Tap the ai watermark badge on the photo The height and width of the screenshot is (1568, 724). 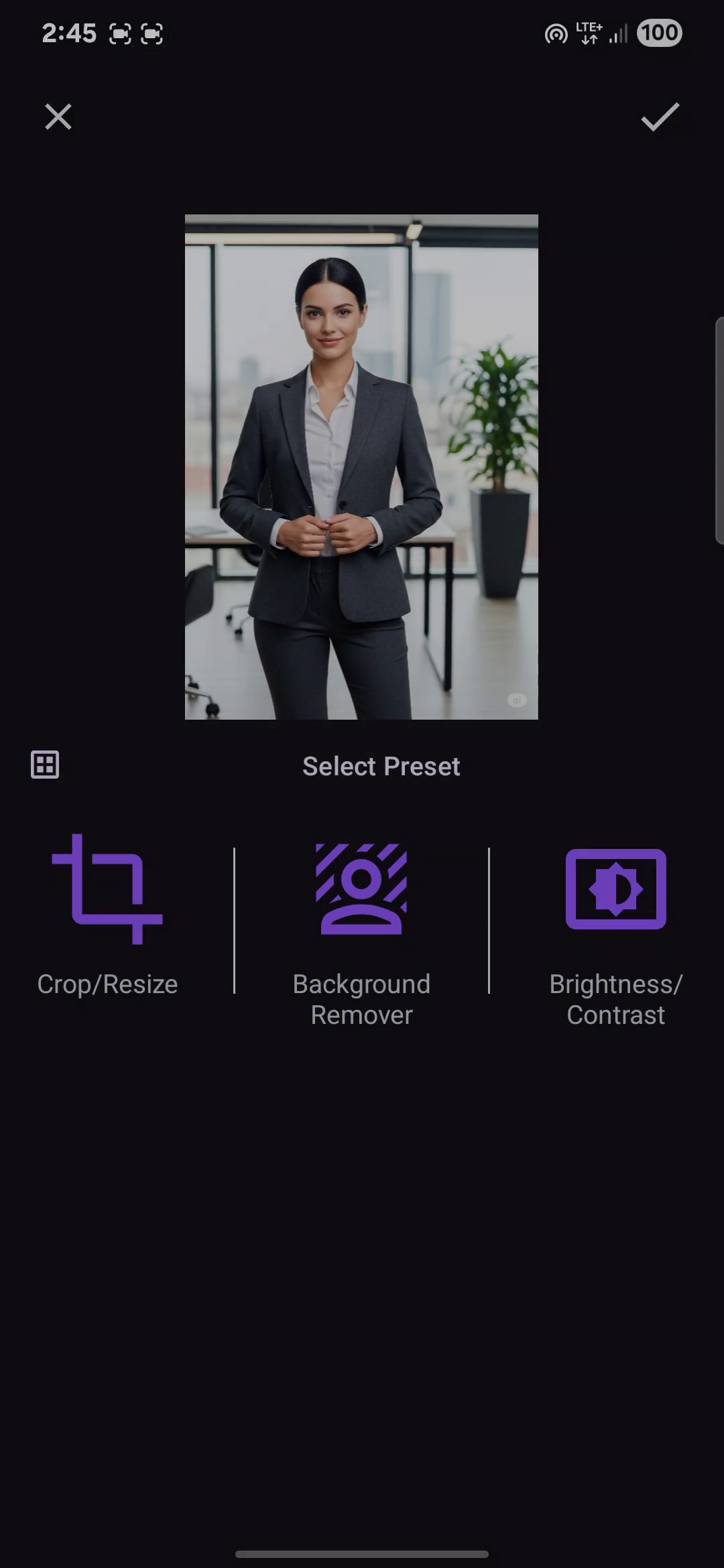point(516,700)
